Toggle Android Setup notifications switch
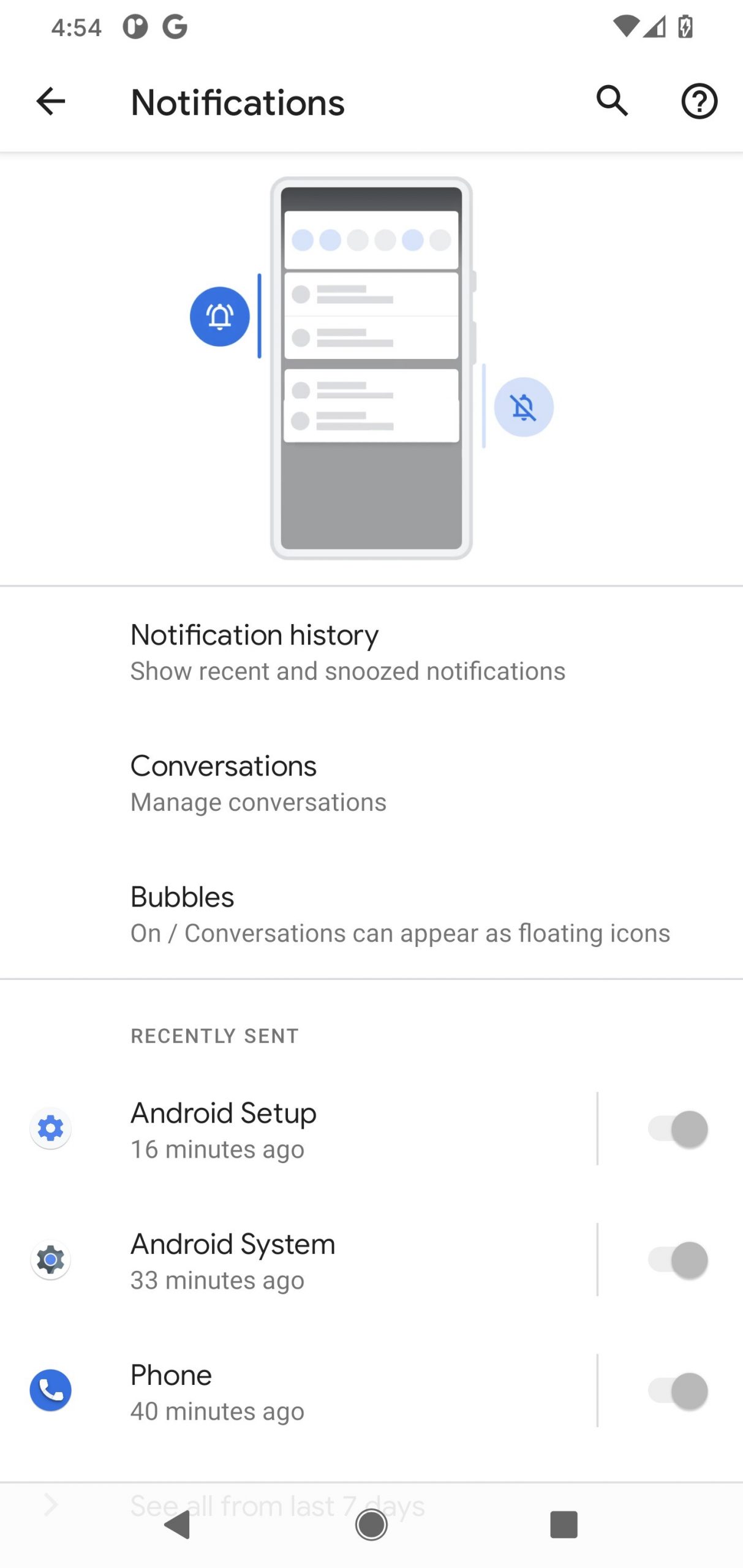Screen dimensions: 743x1568 (x=677, y=1128)
